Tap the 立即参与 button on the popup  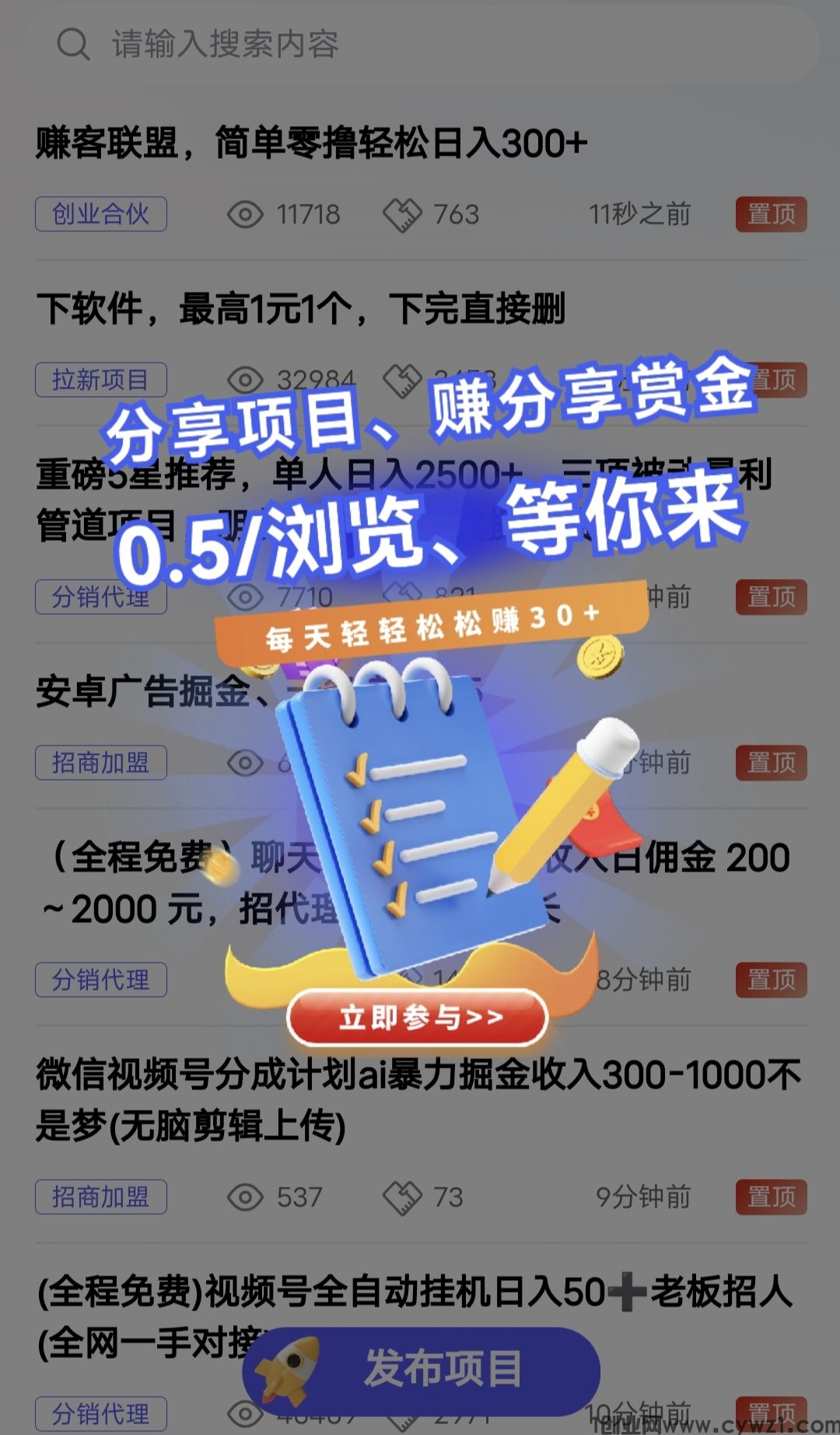pos(418,1017)
